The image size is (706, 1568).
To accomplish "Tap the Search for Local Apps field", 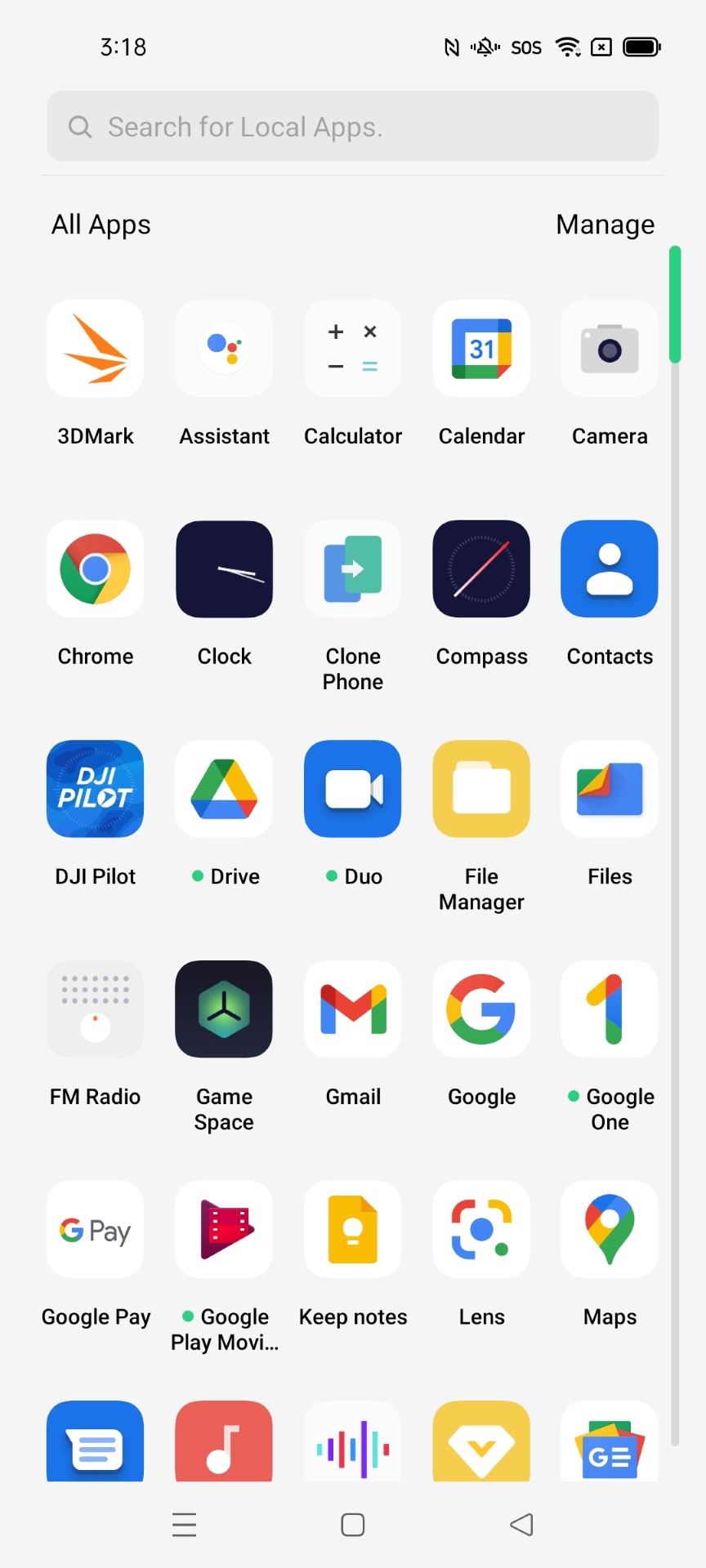I will tap(353, 127).
